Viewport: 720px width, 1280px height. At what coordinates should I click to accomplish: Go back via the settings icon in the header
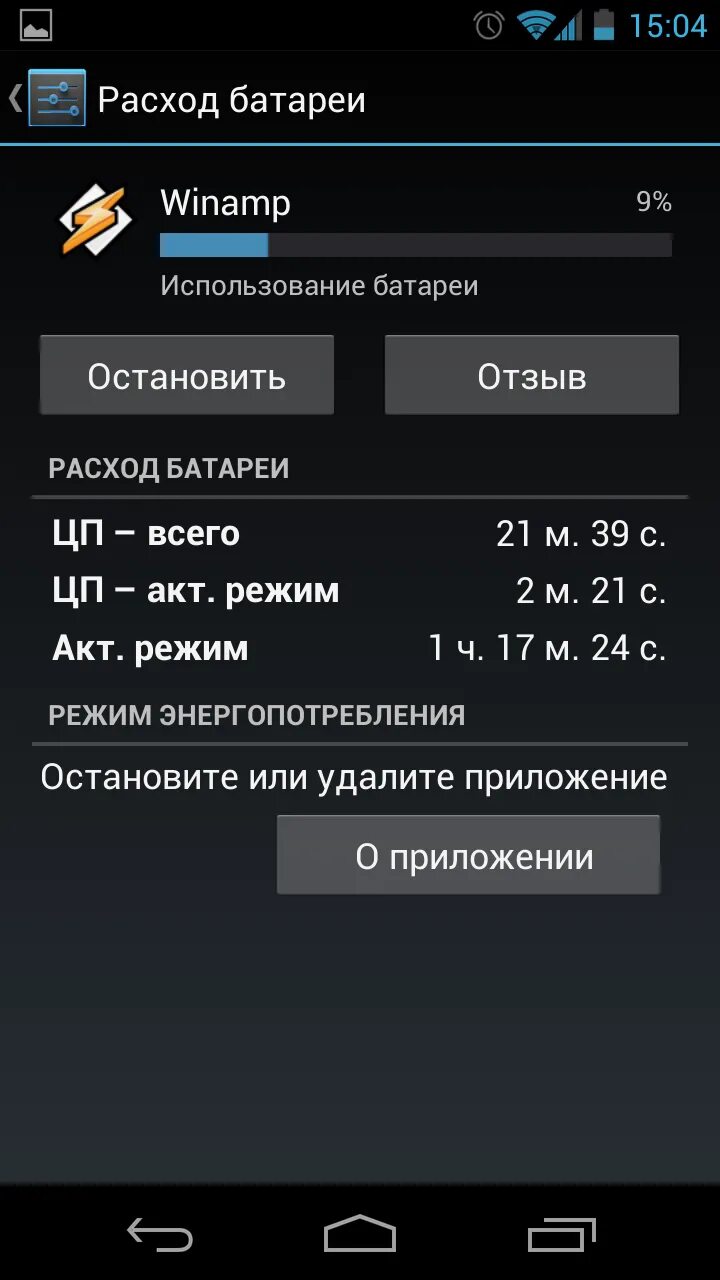(x=55, y=98)
